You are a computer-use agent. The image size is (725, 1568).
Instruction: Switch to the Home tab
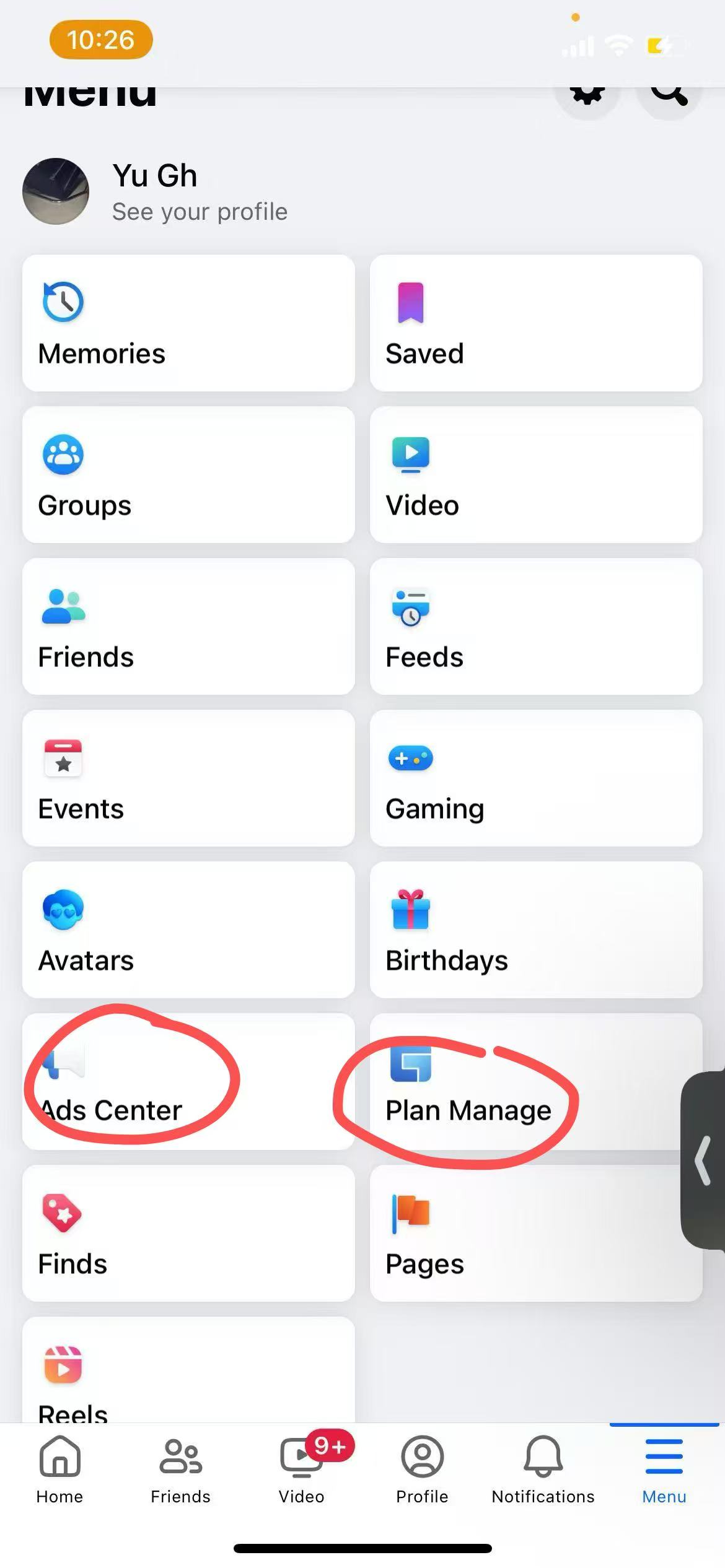59,1469
